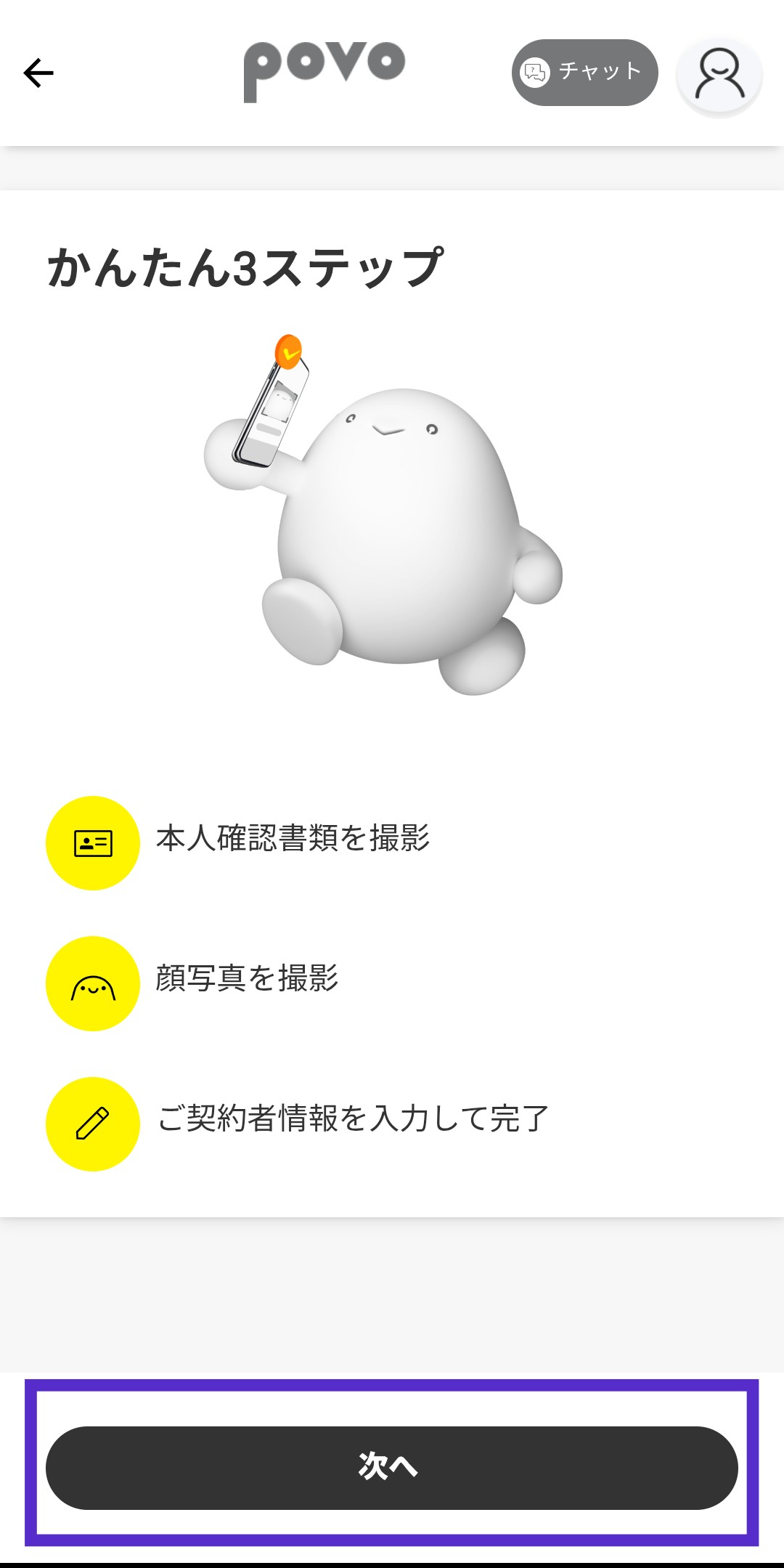Open the チャット support chat
Image resolution: width=784 pixels, height=1568 pixels.
[x=584, y=72]
